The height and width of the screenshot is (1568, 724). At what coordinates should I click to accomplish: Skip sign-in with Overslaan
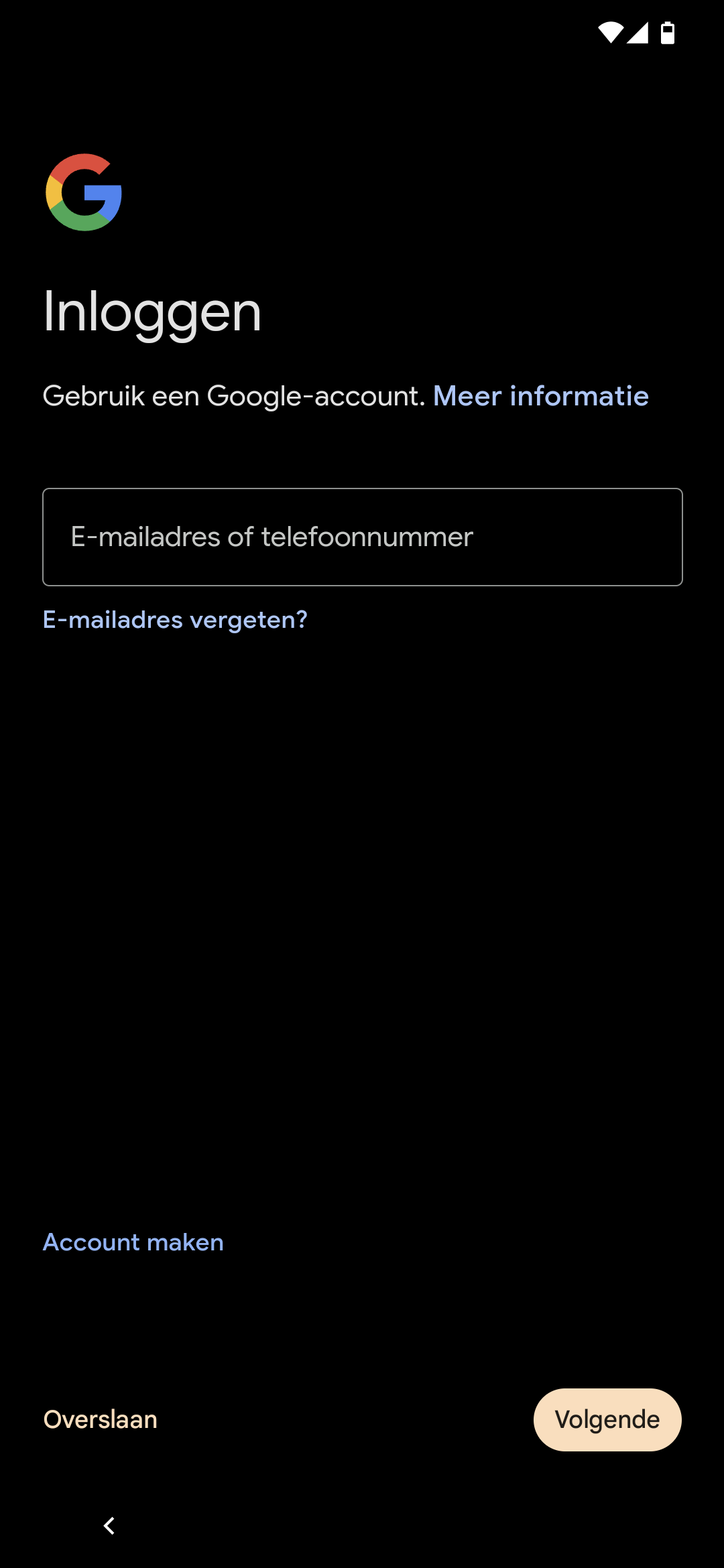[x=101, y=1419]
